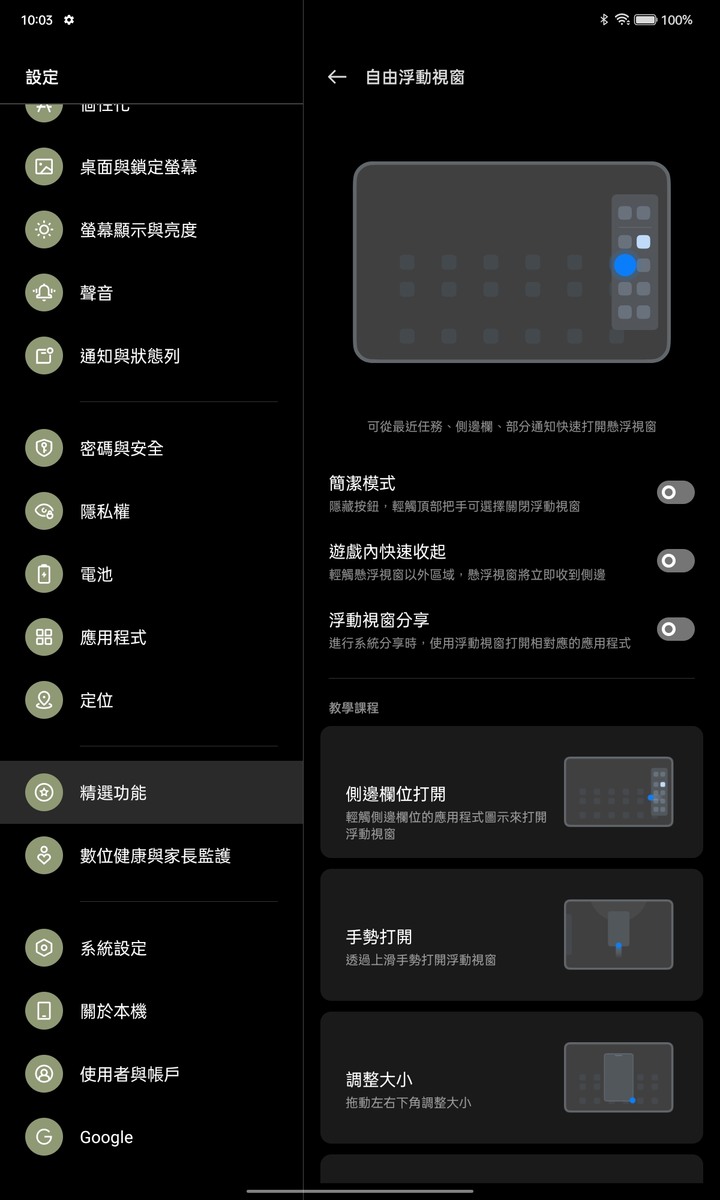Turn on 遊戲內快速收起

[x=675, y=561]
